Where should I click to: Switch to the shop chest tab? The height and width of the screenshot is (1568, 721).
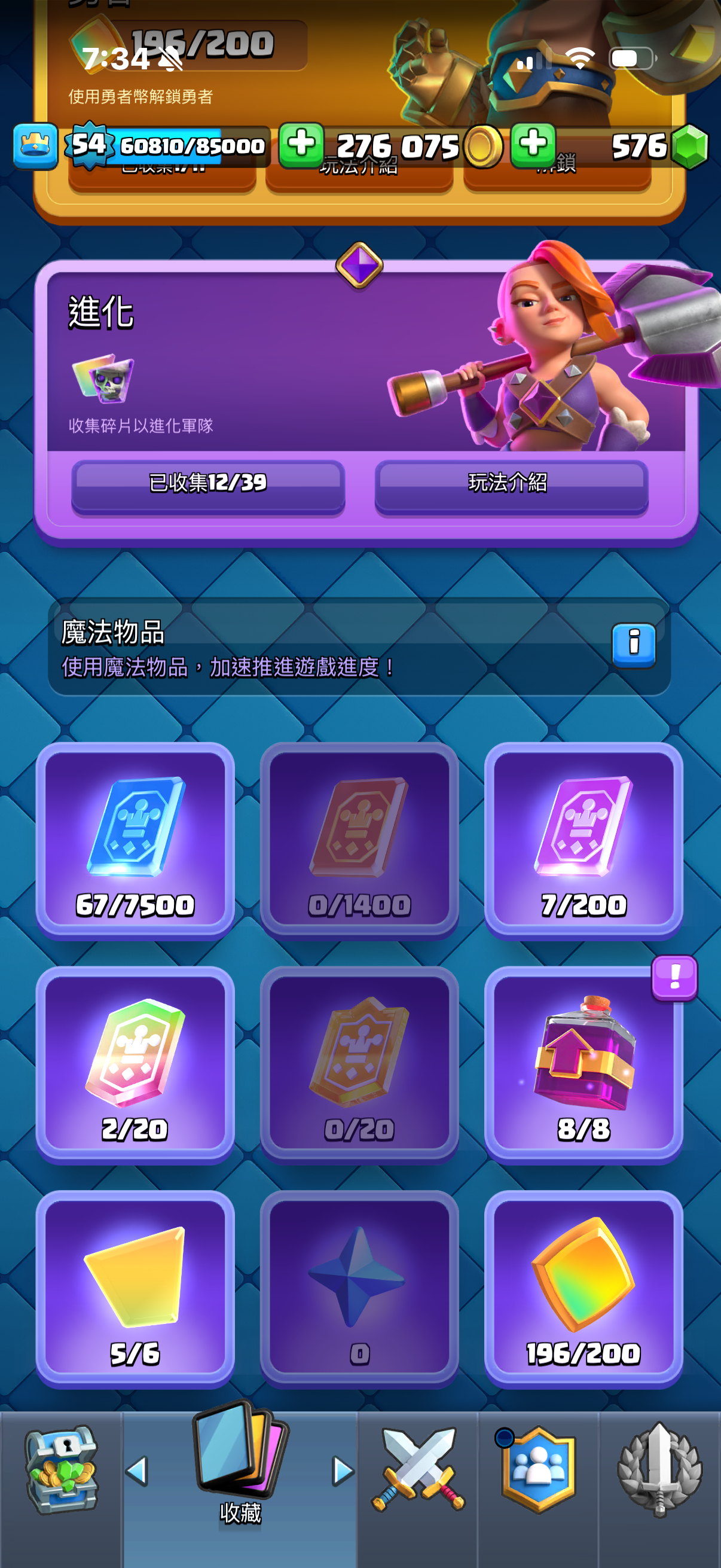click(x=61, y=1471)
